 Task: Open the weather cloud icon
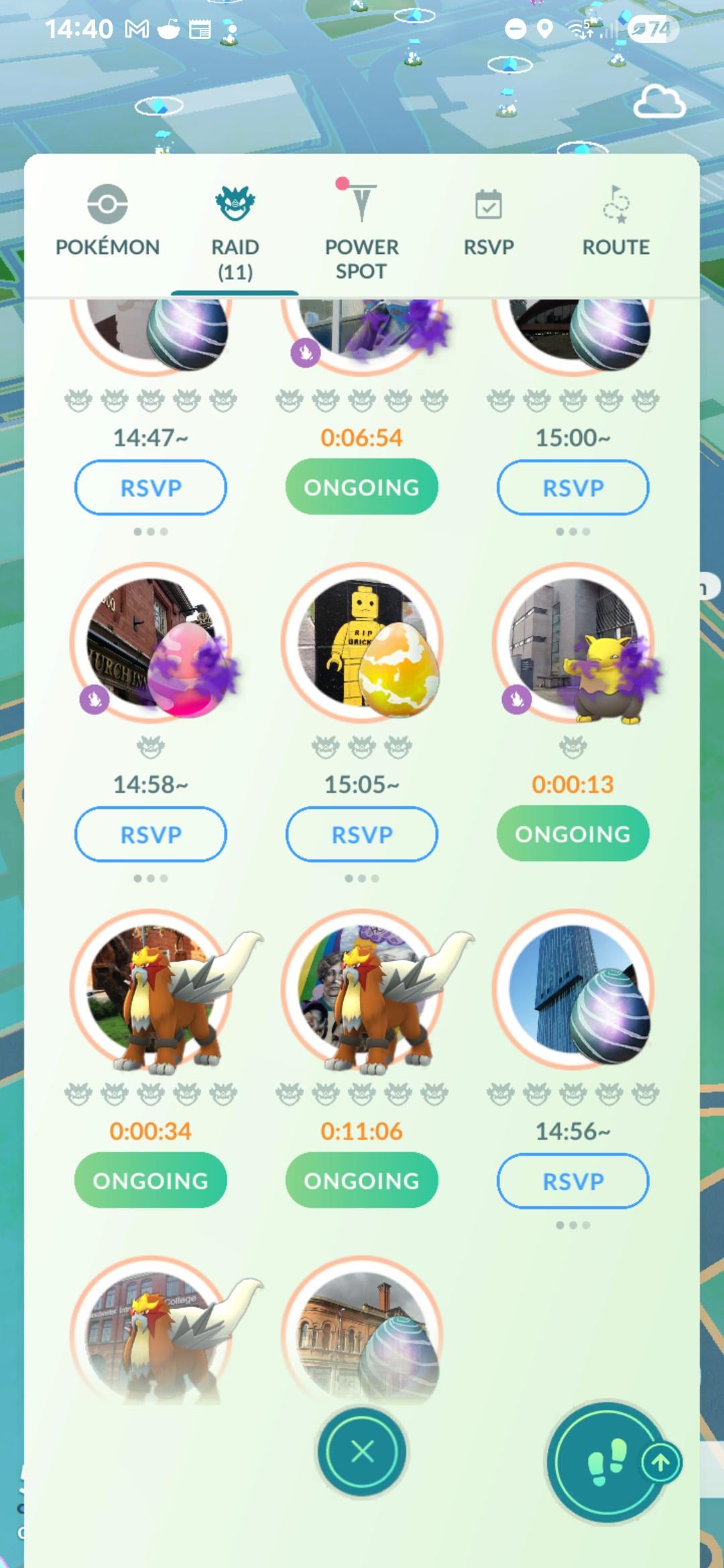click(x=660, y=101)
